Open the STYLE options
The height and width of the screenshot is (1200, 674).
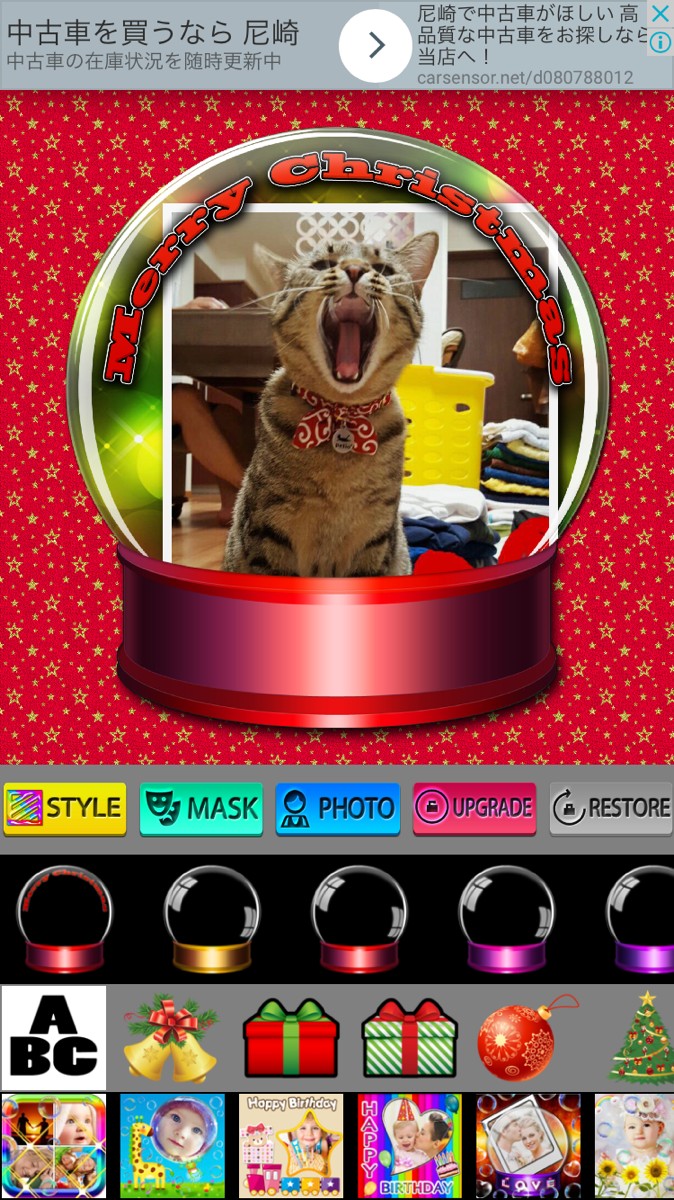[x=65, y=808]
